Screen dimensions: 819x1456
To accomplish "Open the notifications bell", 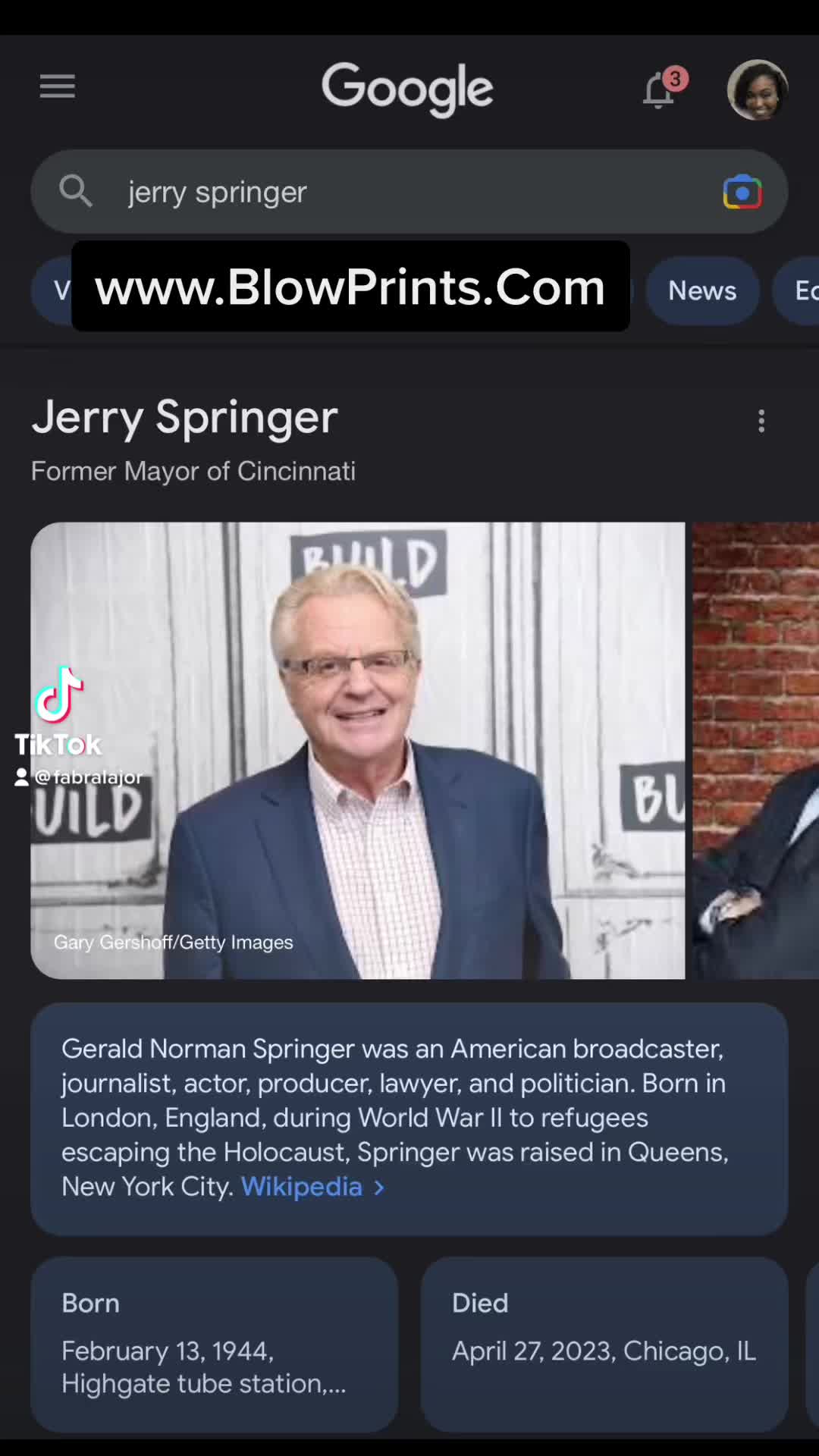I will coord(658,92).
